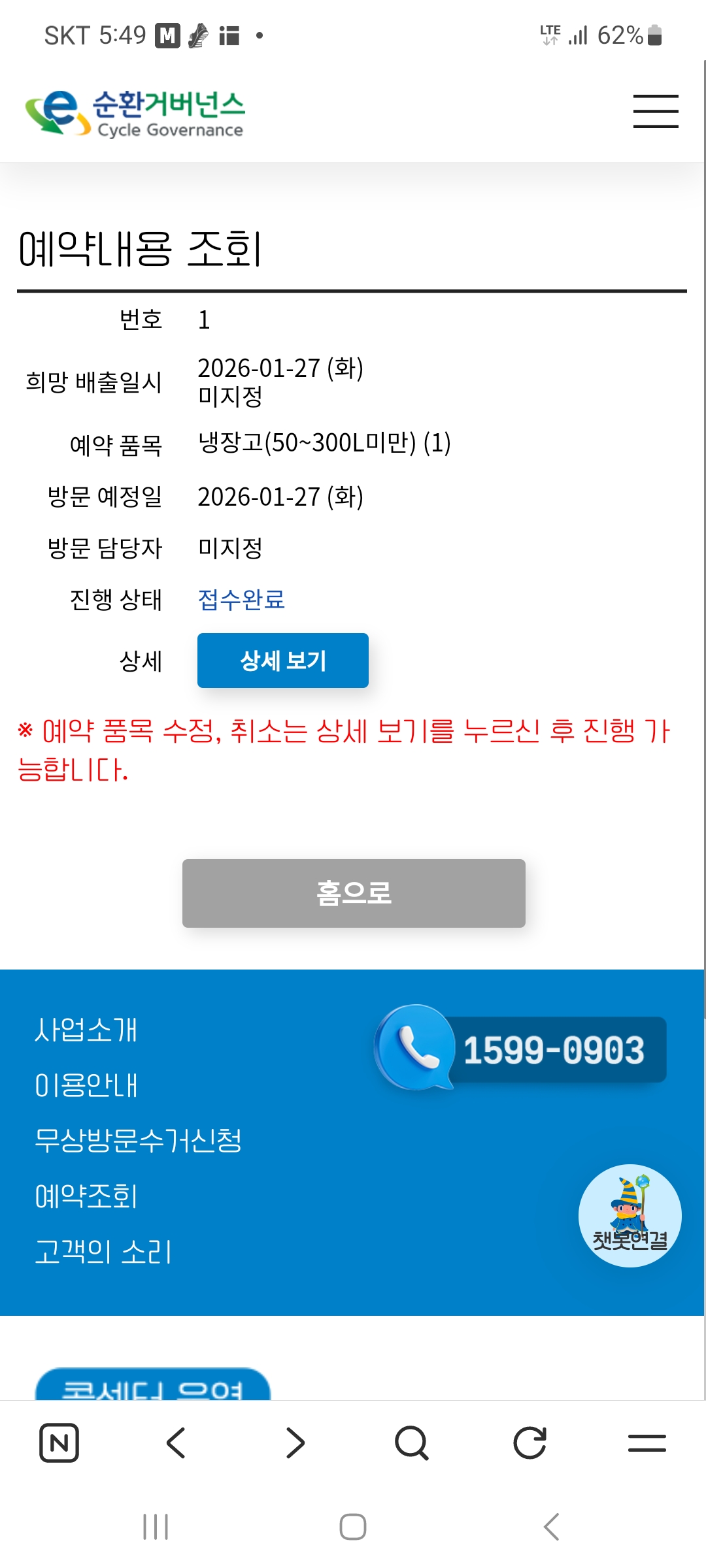Open the 챗봇연결 chatbot bubble
The width and height of the screenshot is (706, 1568).
[x=630, y=1216]
